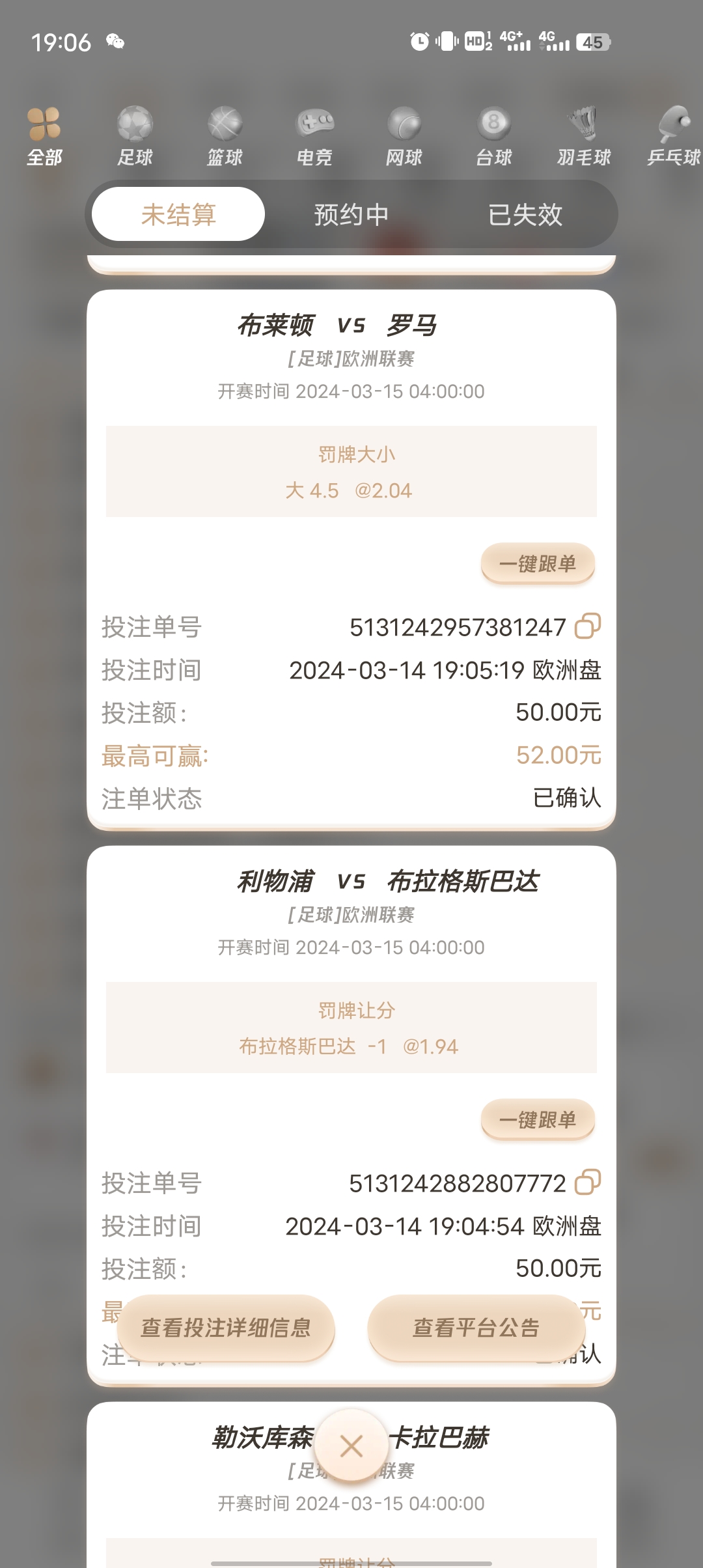Tap 一键跟单 on the 布莱顿 vs 罗马 bet

(x=538, y=563)
